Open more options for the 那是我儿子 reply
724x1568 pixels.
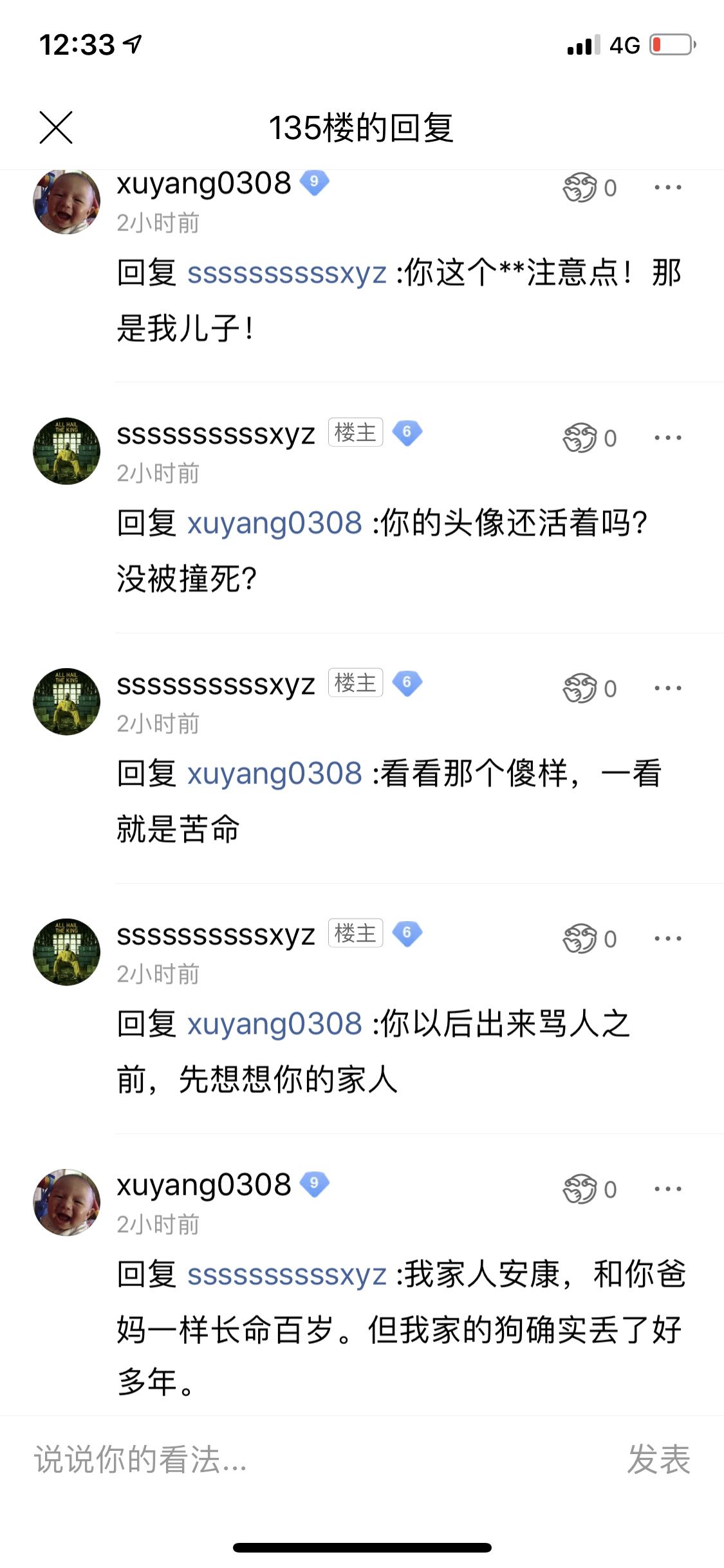pyautogui.click(x=667, y=188)
